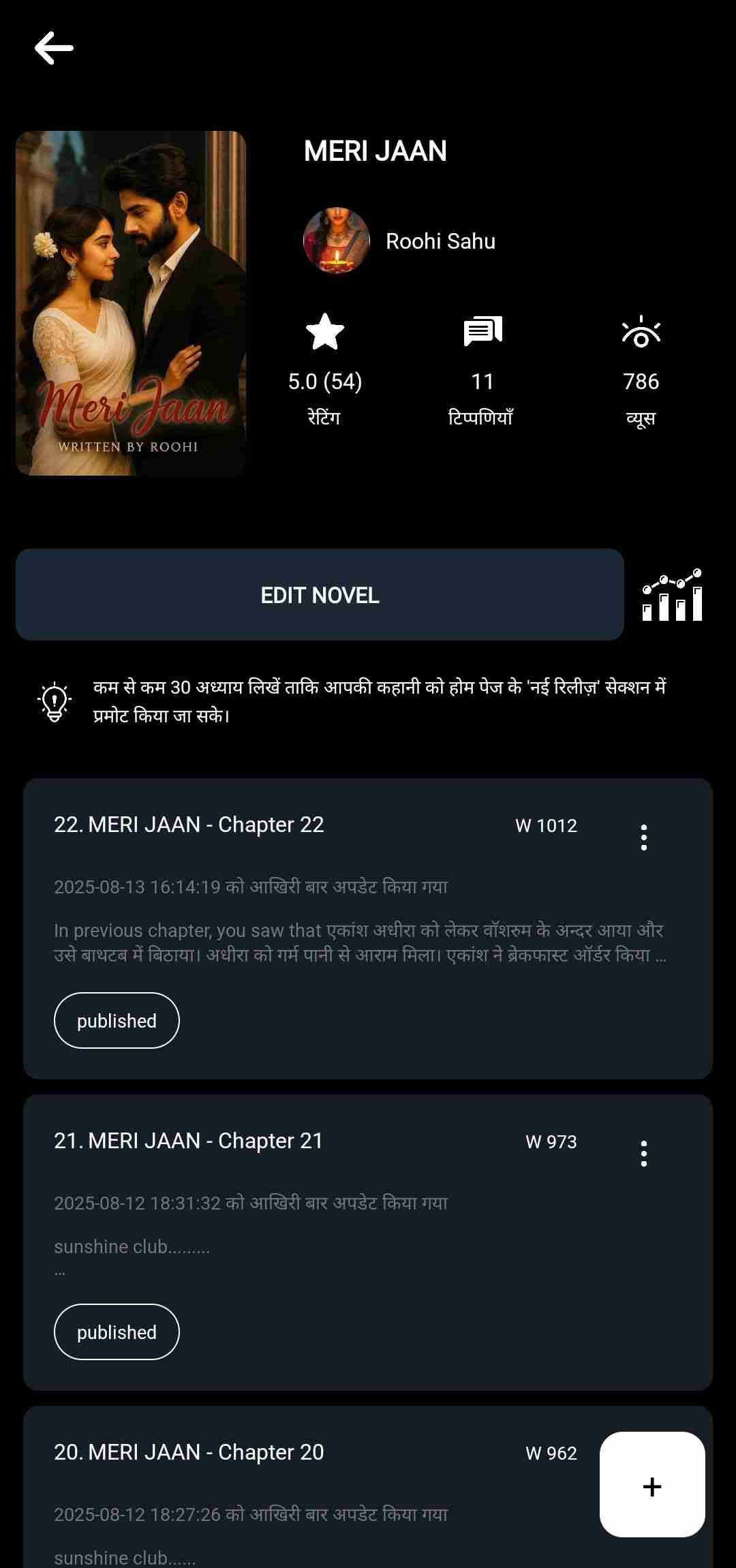This screenshot has width=736, height=1568.
Task: Open the 11 comments
Action: tap(482, 368)
